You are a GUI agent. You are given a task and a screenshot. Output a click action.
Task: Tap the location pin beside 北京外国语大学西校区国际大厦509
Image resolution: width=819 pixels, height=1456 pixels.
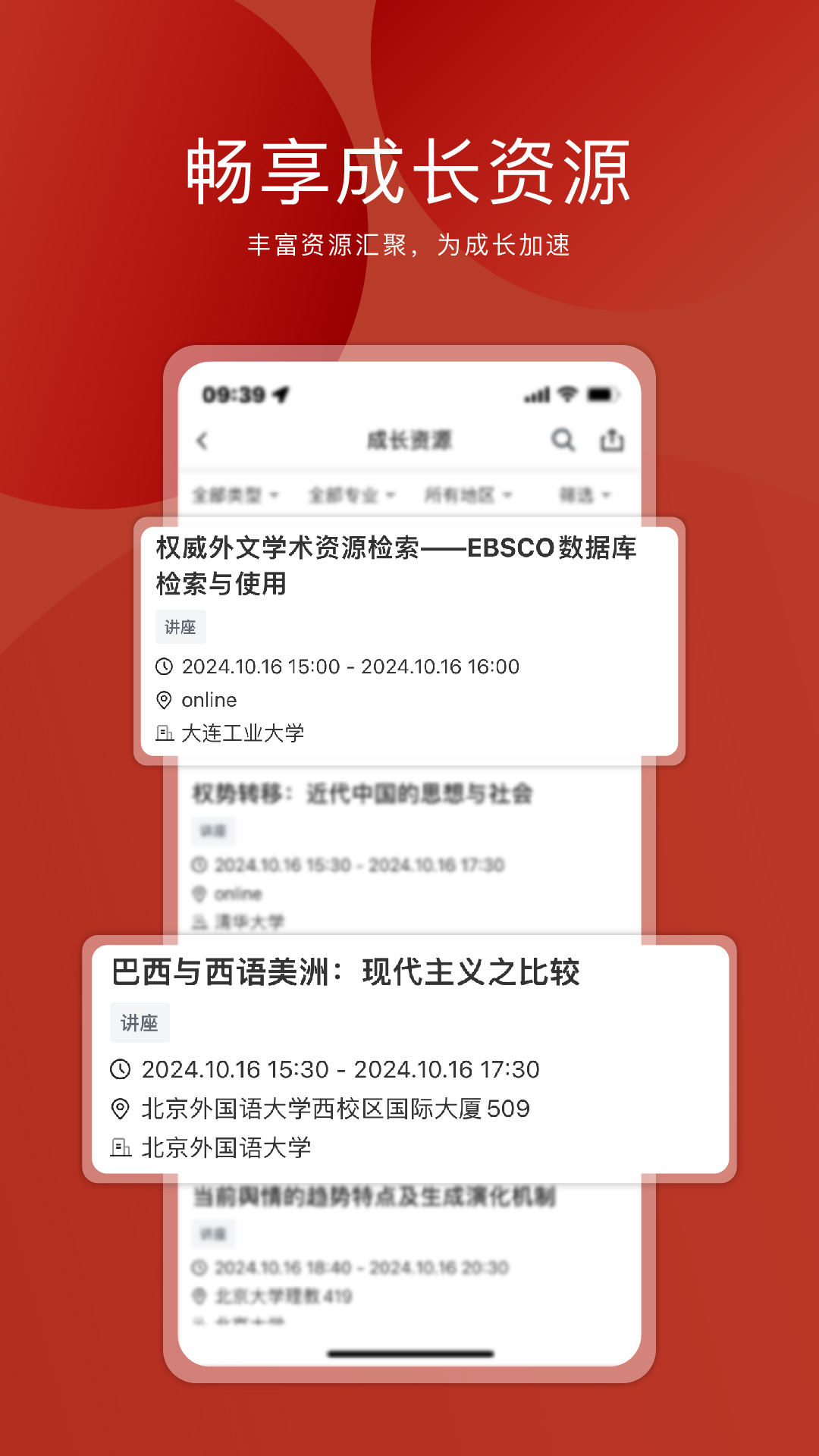(121, 1107)
